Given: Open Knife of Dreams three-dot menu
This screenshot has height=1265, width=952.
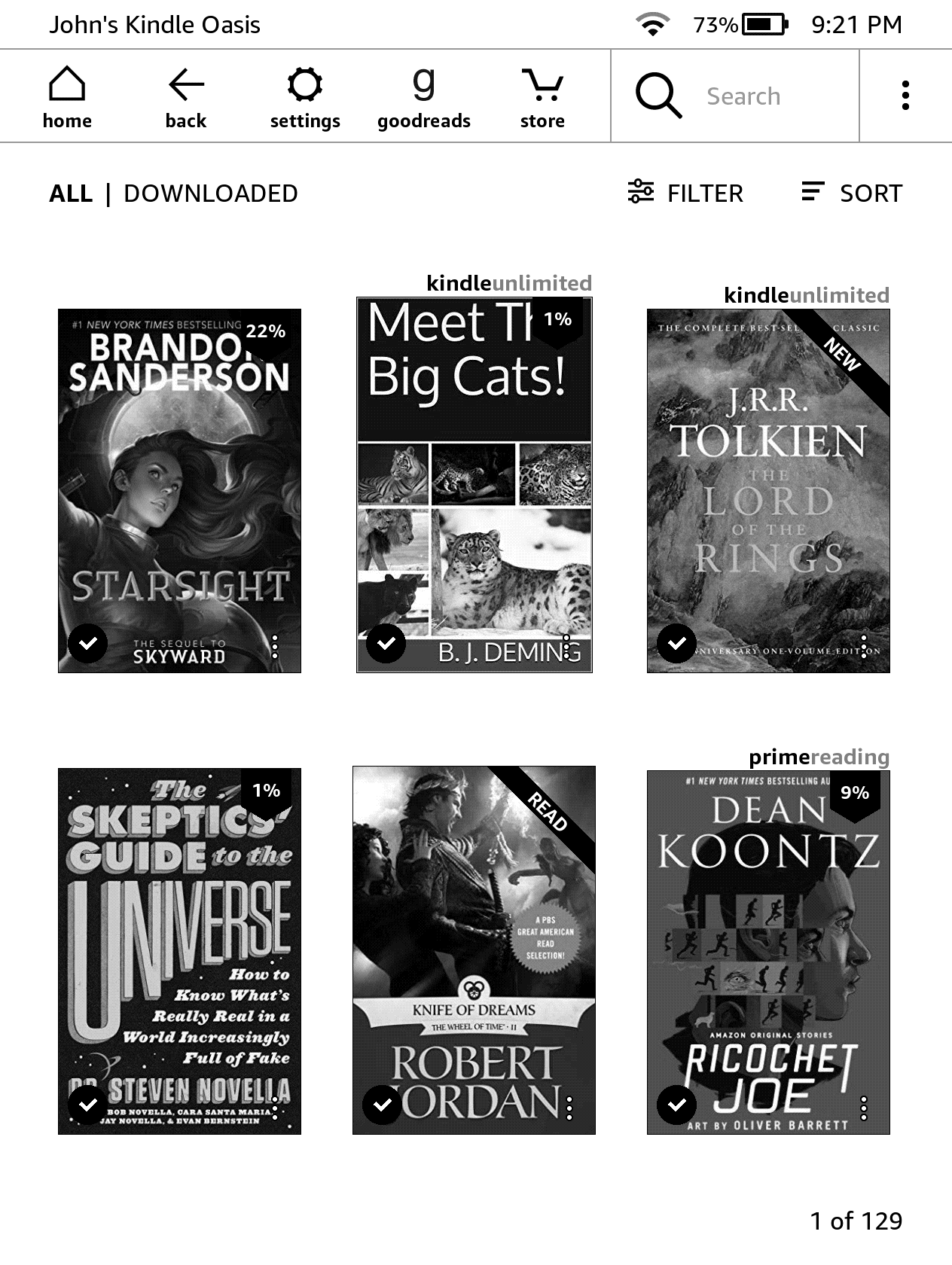Looking at the screenshot, I should click(x=569, y=1108).
